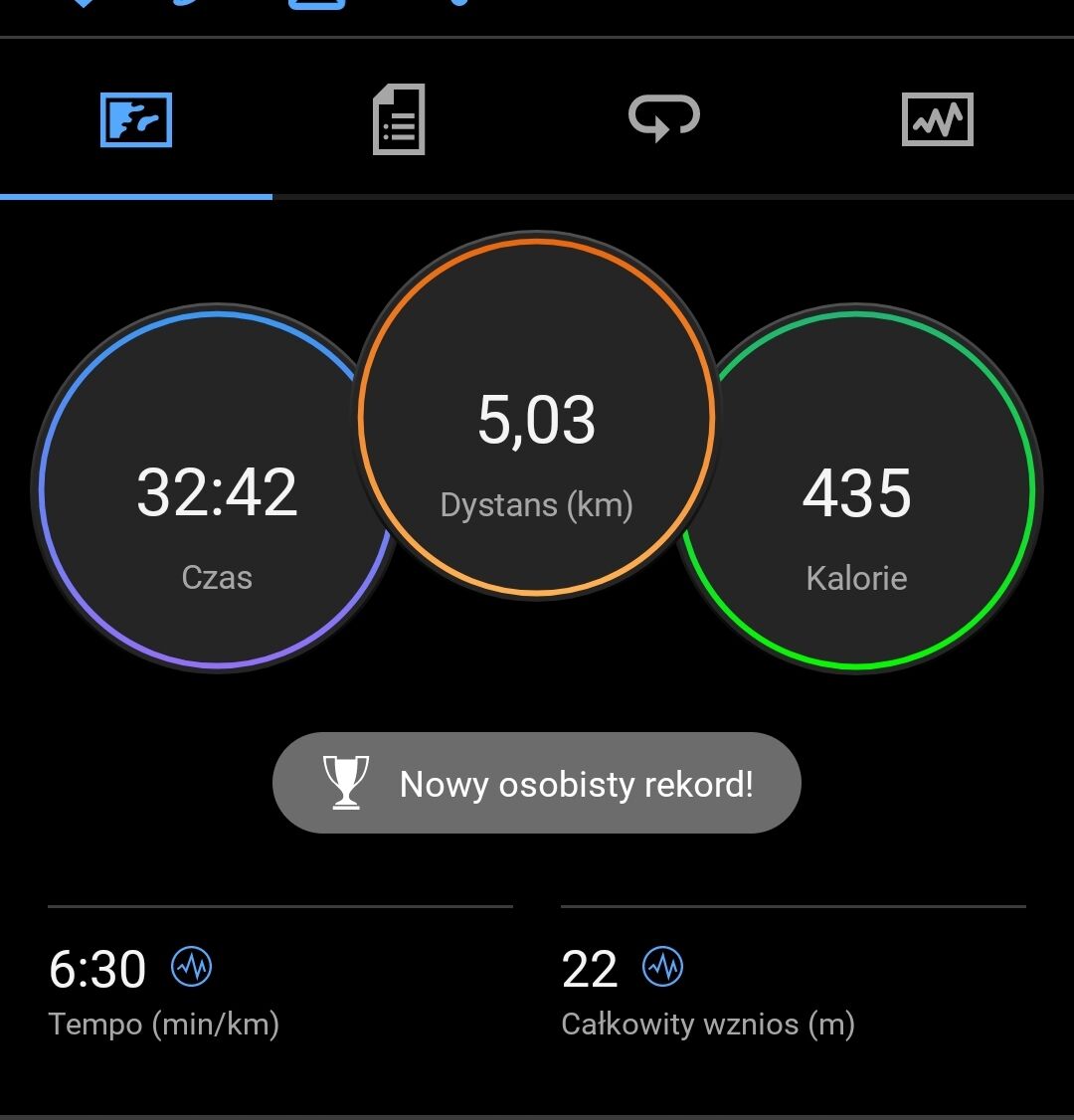Open the elevation chart icon beside 22
This screenshot has height=1120, width=1074.
click(662, 967)
